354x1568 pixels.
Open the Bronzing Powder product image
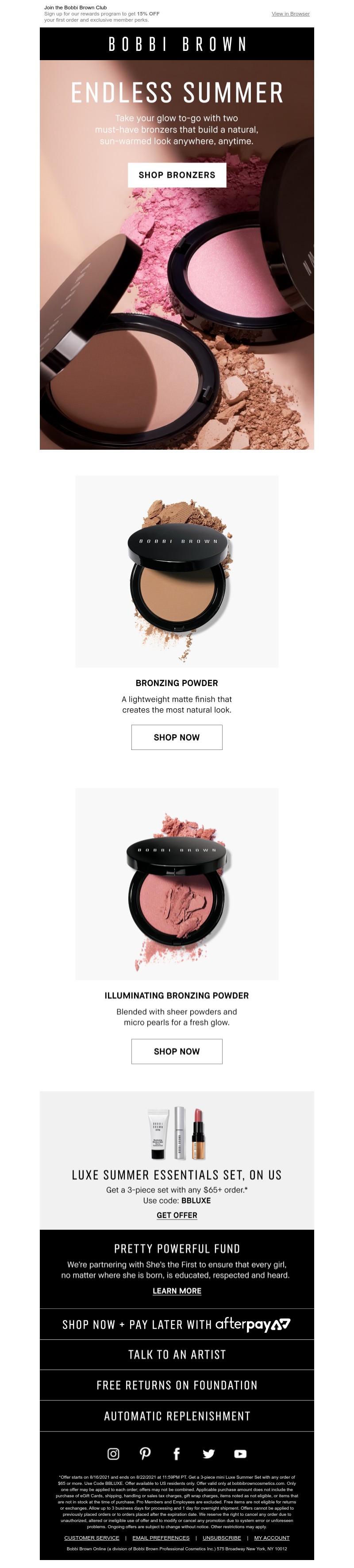coord(177,571)
